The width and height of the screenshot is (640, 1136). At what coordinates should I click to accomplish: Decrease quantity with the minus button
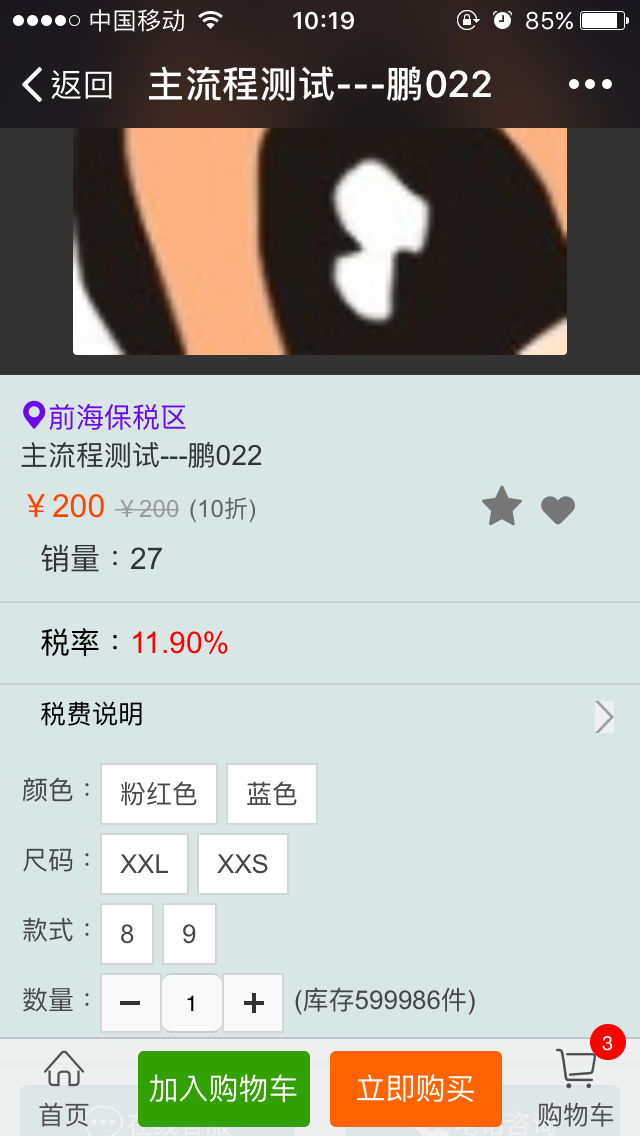tap(130, 1003)
